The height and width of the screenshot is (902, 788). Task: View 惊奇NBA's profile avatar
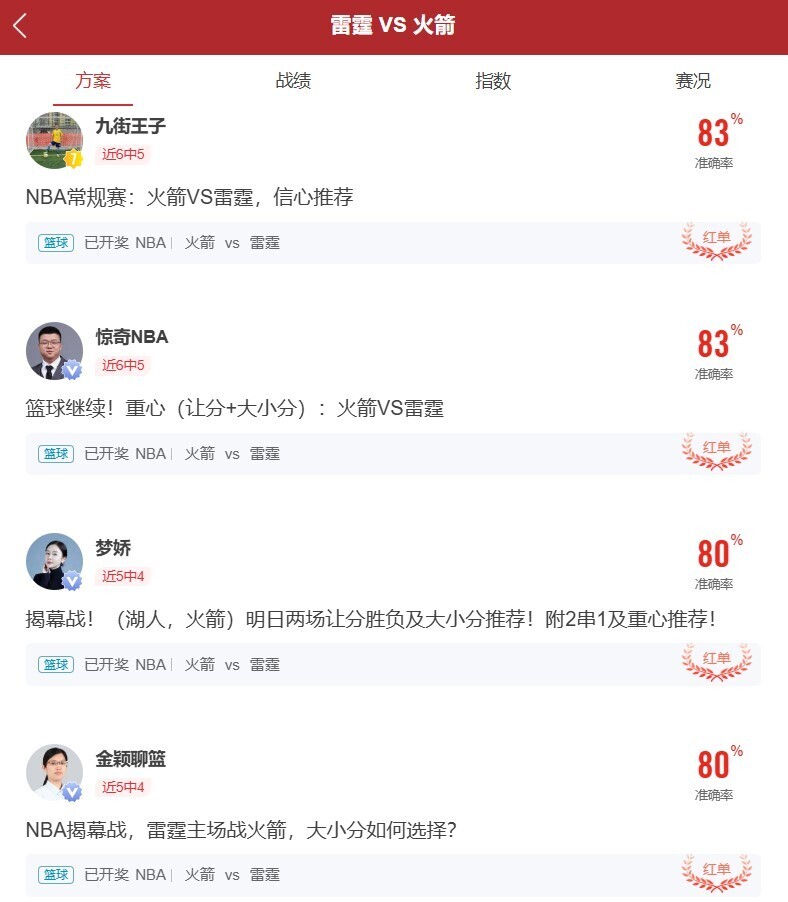pos(54,351)
